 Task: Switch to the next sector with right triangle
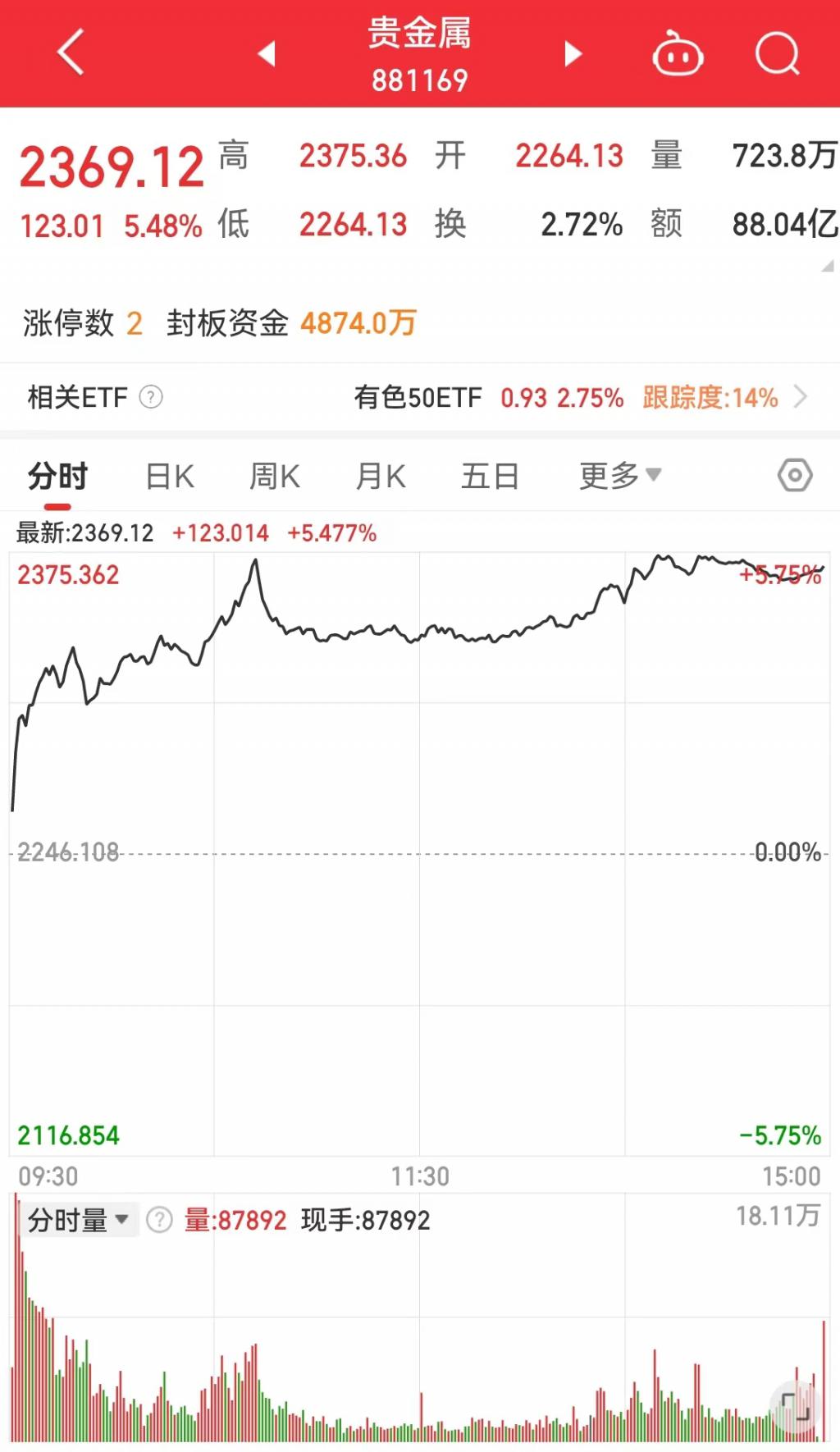(573, 54)
